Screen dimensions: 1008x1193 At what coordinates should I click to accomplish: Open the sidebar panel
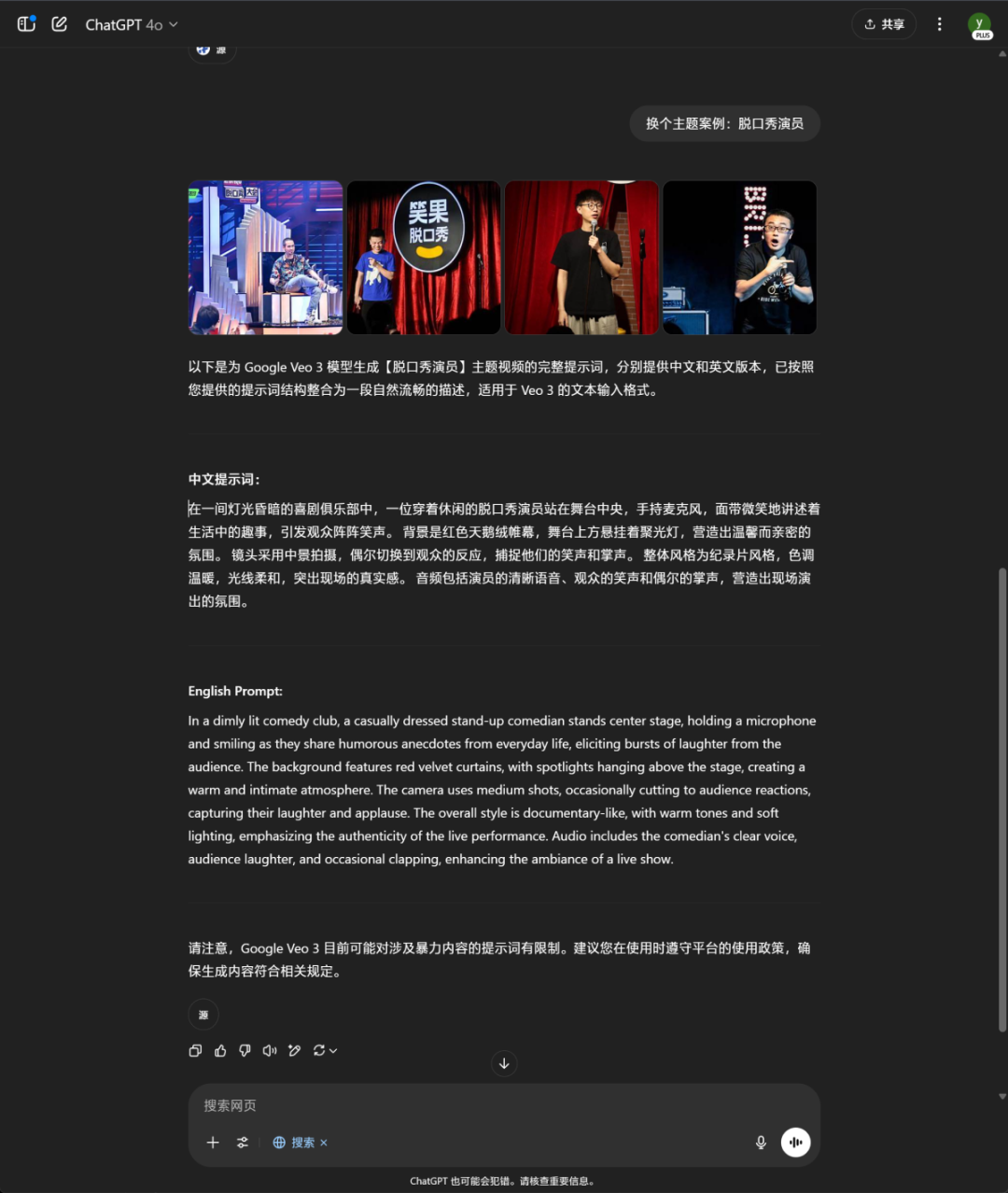point(26,24)
